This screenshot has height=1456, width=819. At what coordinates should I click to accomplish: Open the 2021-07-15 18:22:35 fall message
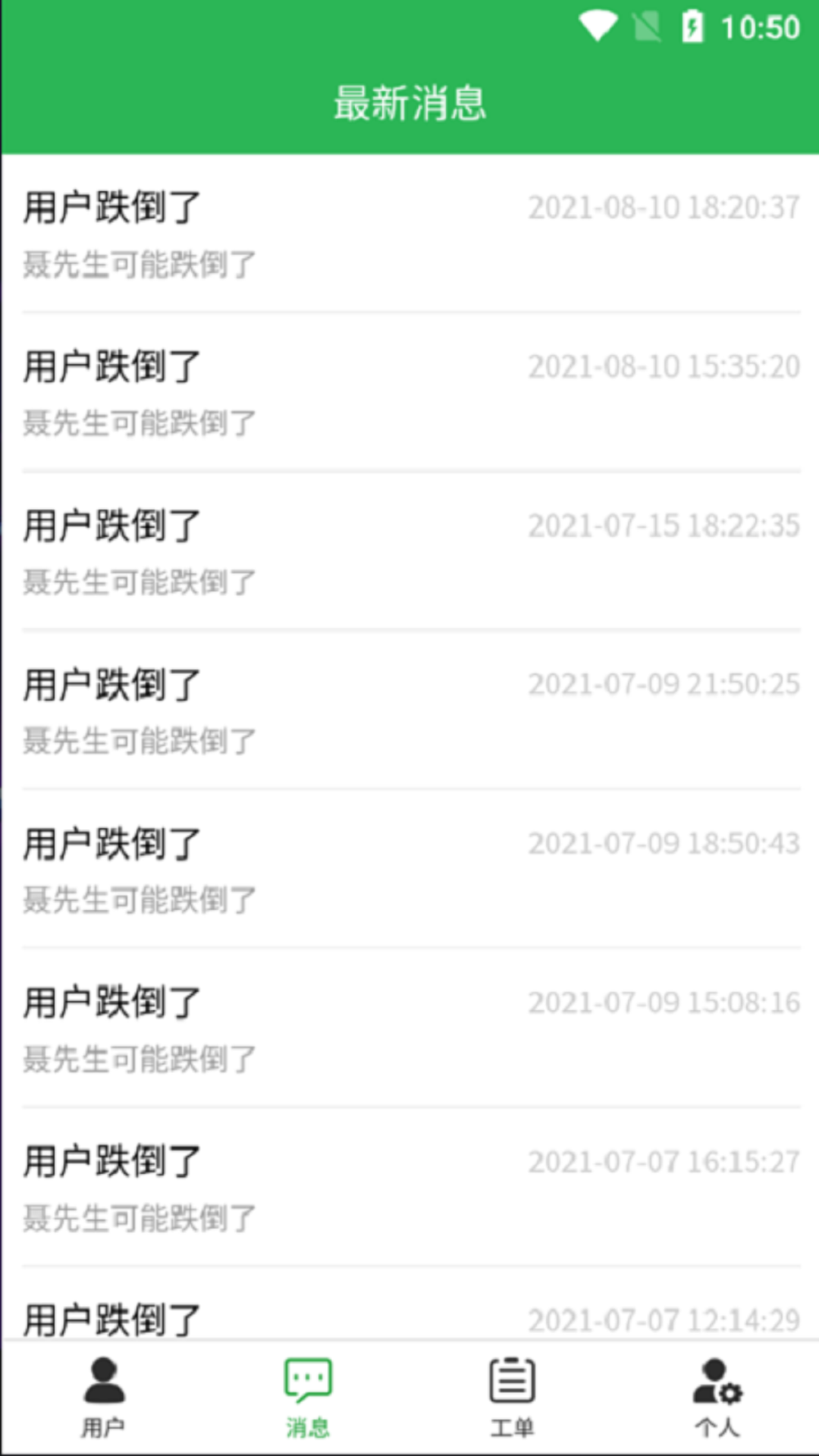[x=411, y=551]
